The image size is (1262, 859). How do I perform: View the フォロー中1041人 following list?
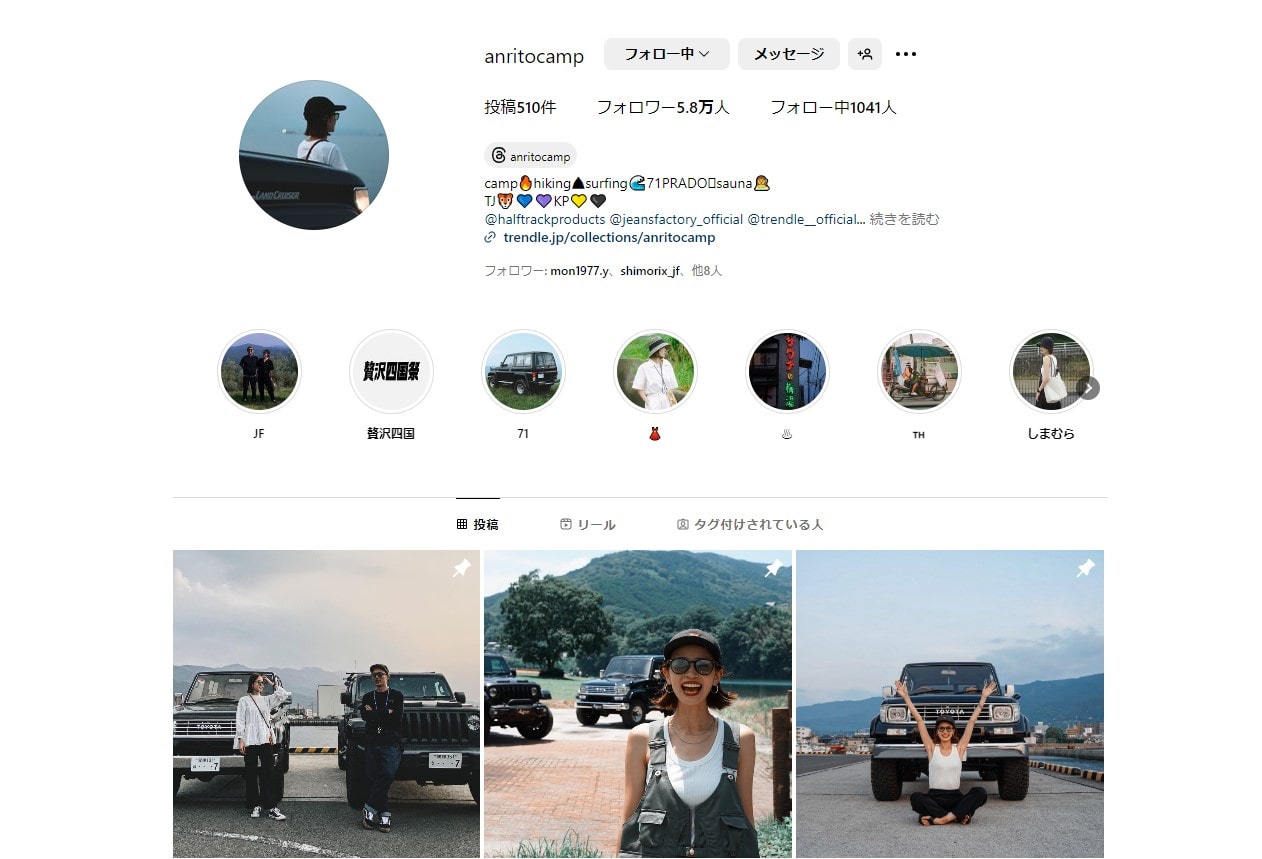[x=832, y=107]
